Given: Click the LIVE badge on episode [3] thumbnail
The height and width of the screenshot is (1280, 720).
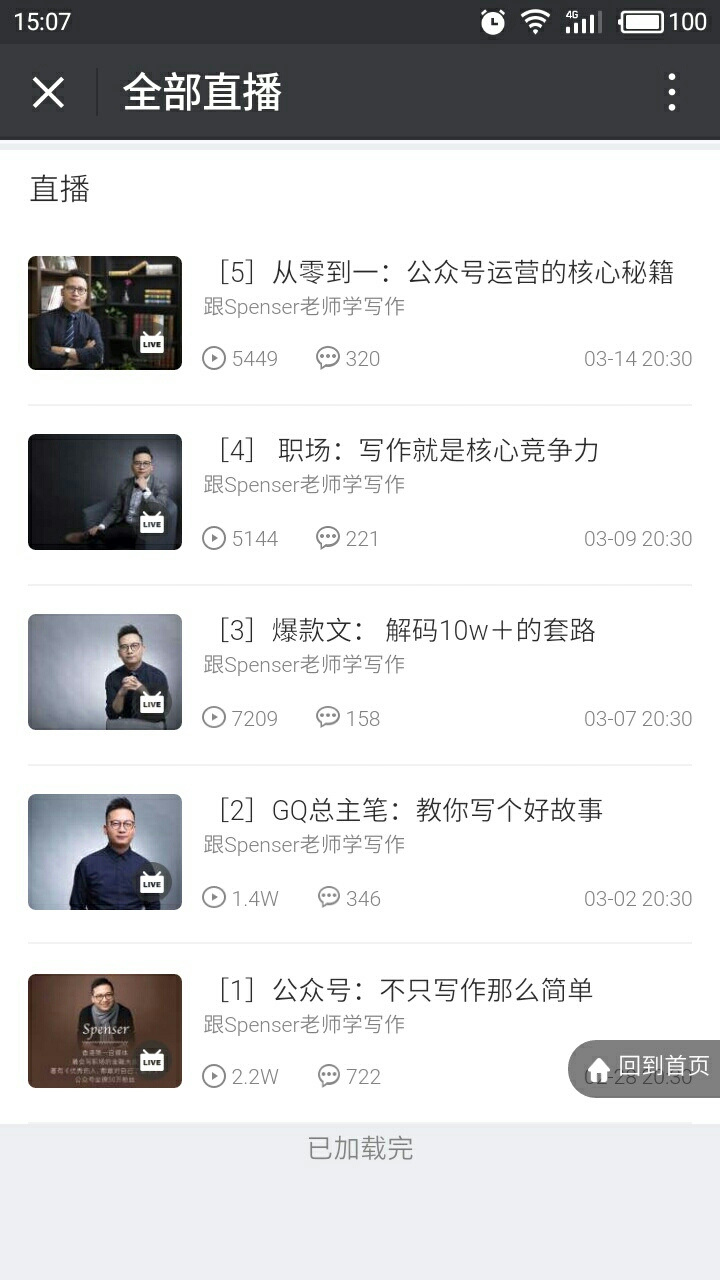Looking at the screenshot, I should (151, 703).
